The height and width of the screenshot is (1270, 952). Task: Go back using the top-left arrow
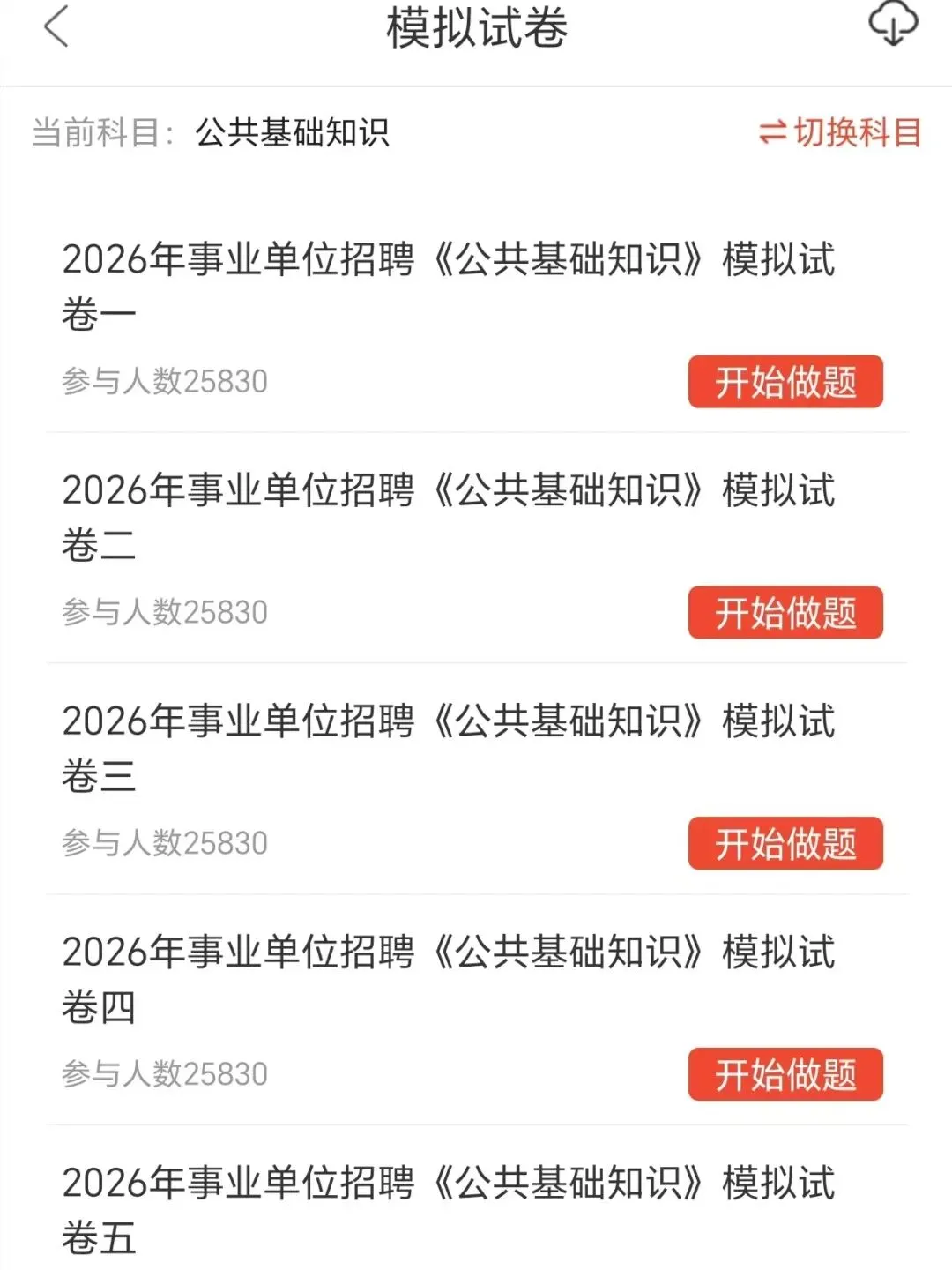click(56, 26)
